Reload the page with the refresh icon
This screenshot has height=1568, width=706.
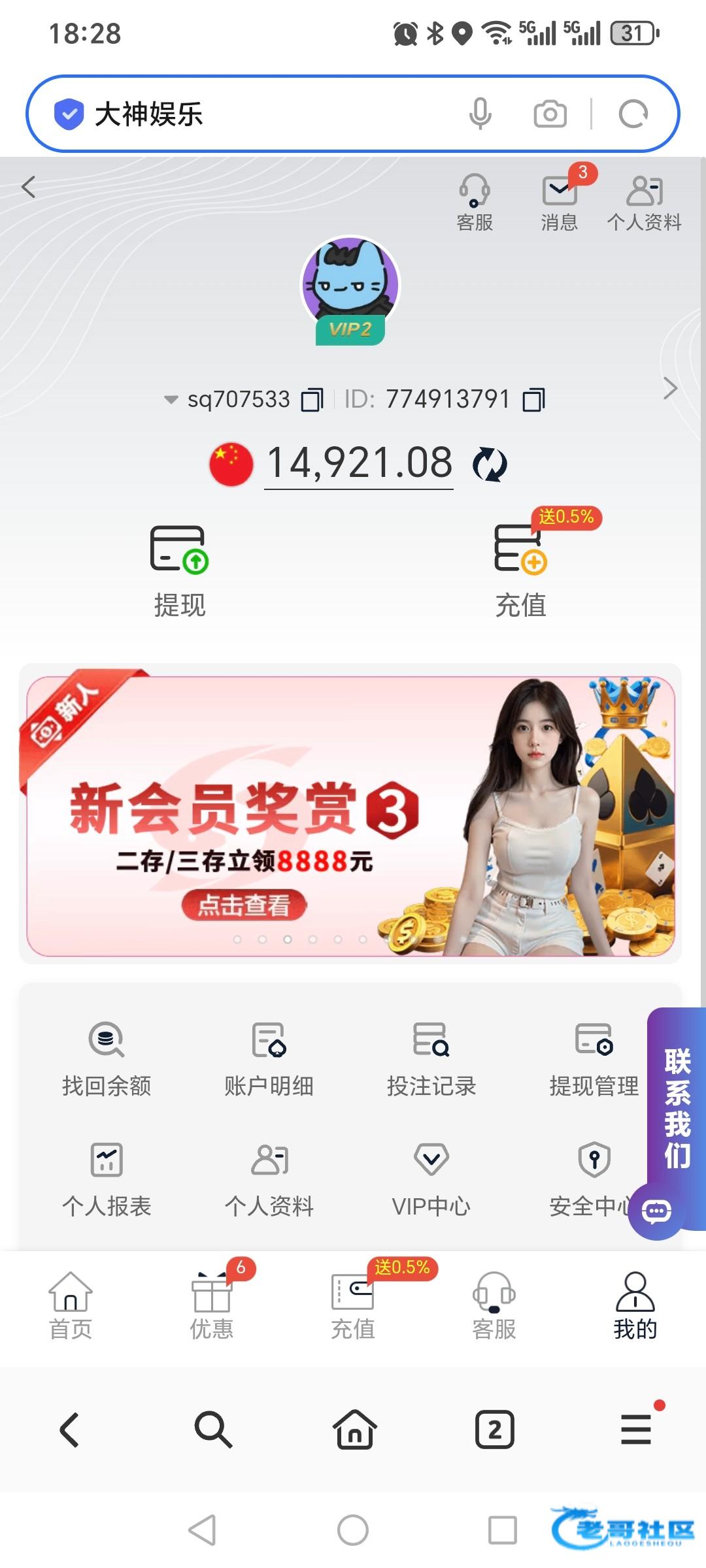(x=633, y=114)
